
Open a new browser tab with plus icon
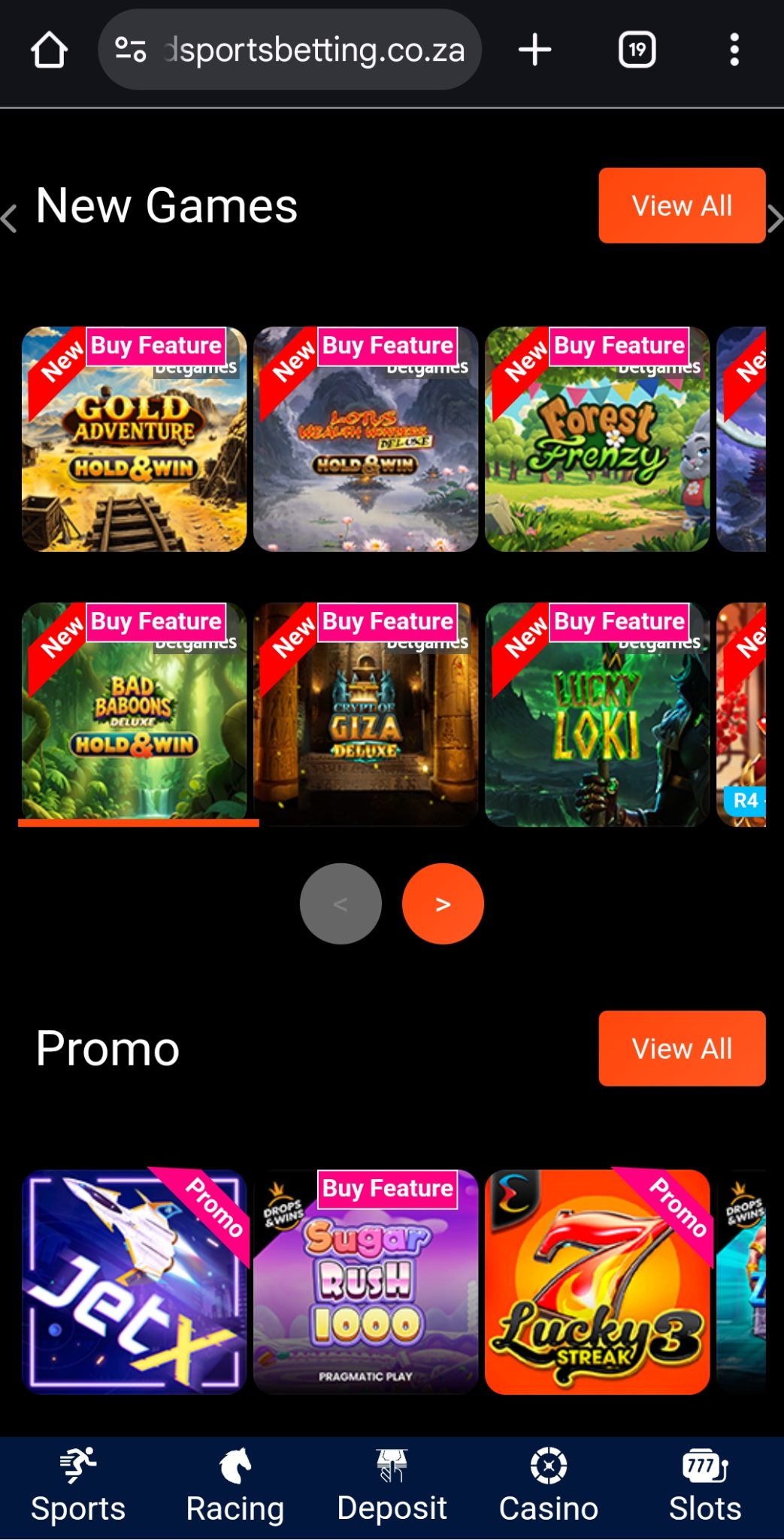tap(534, 50)
